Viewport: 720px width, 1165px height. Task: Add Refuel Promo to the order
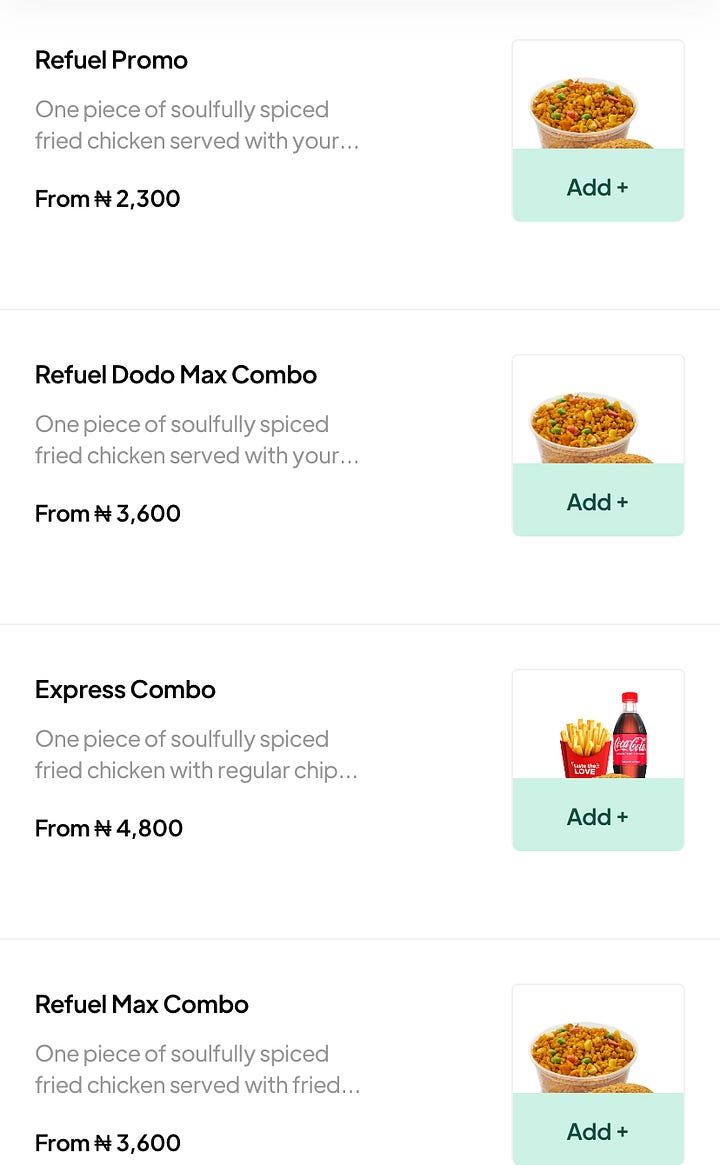click(x=597, y=185)
